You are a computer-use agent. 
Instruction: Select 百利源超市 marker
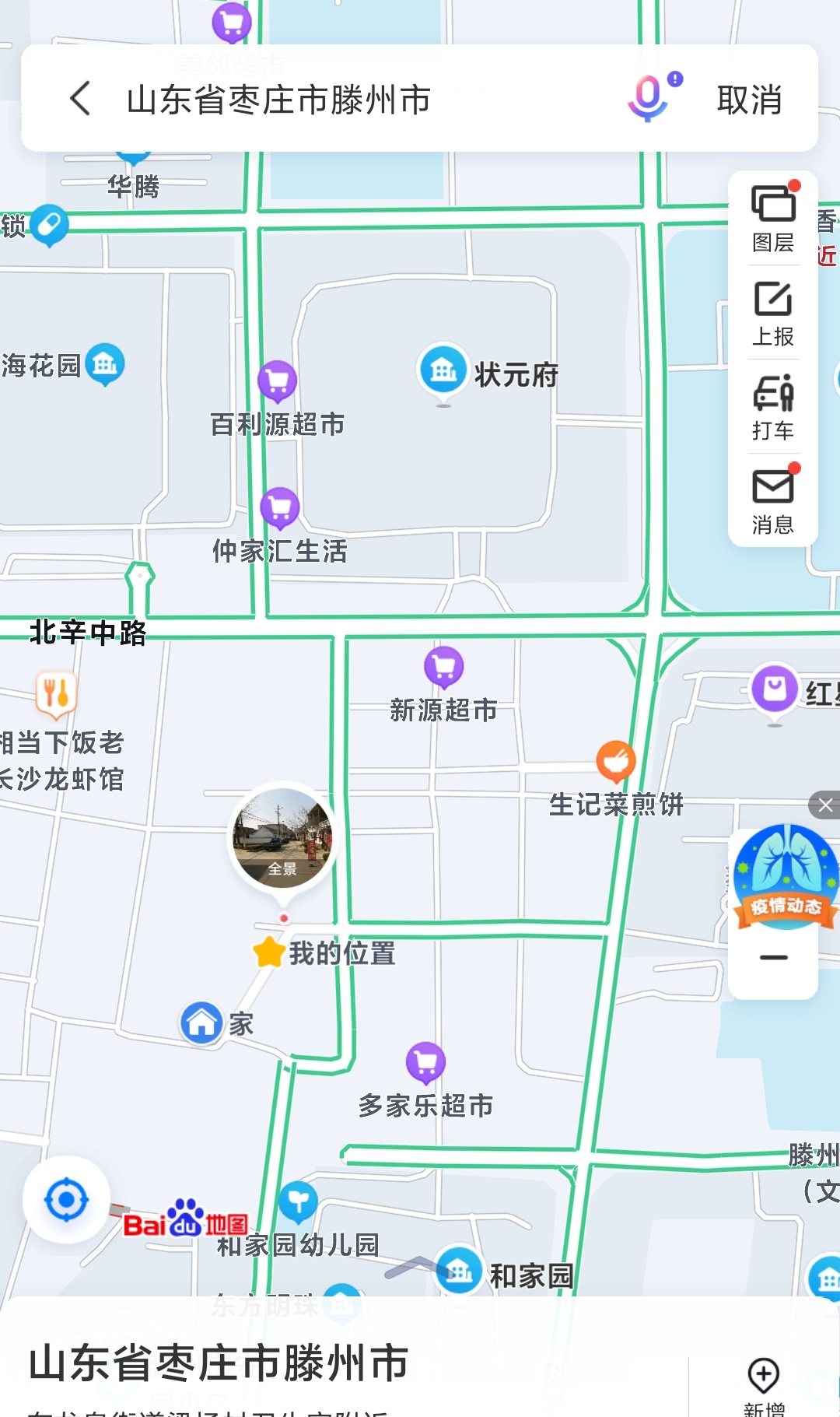click(x=278, y=381)
